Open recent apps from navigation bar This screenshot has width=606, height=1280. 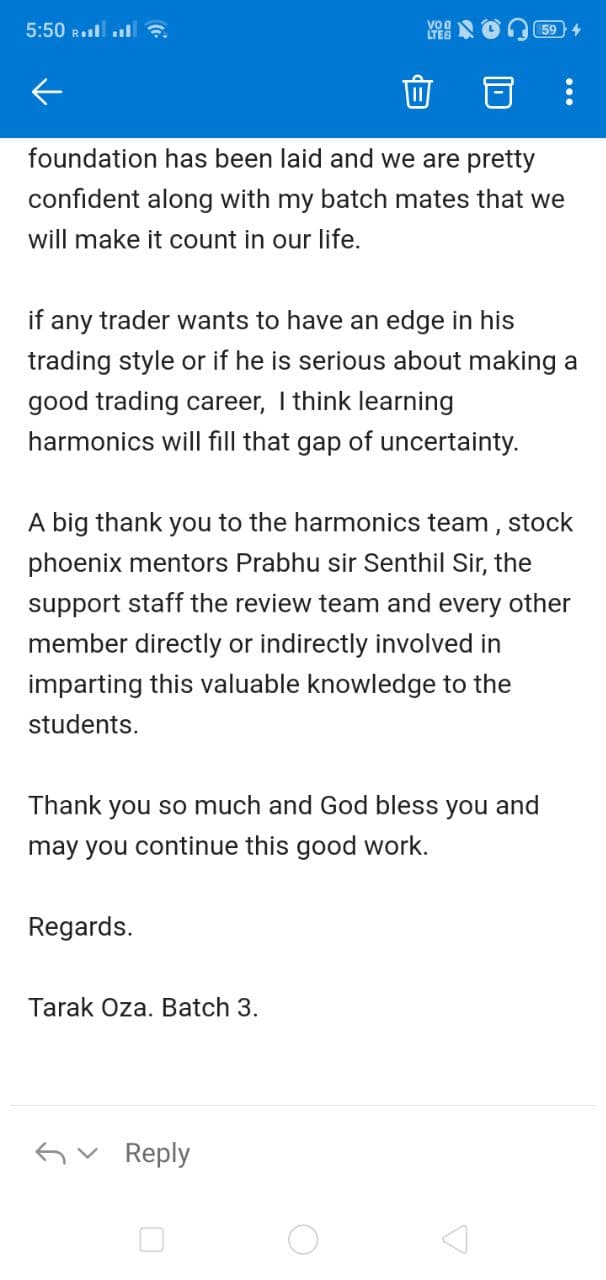[x=152, y=1240]
